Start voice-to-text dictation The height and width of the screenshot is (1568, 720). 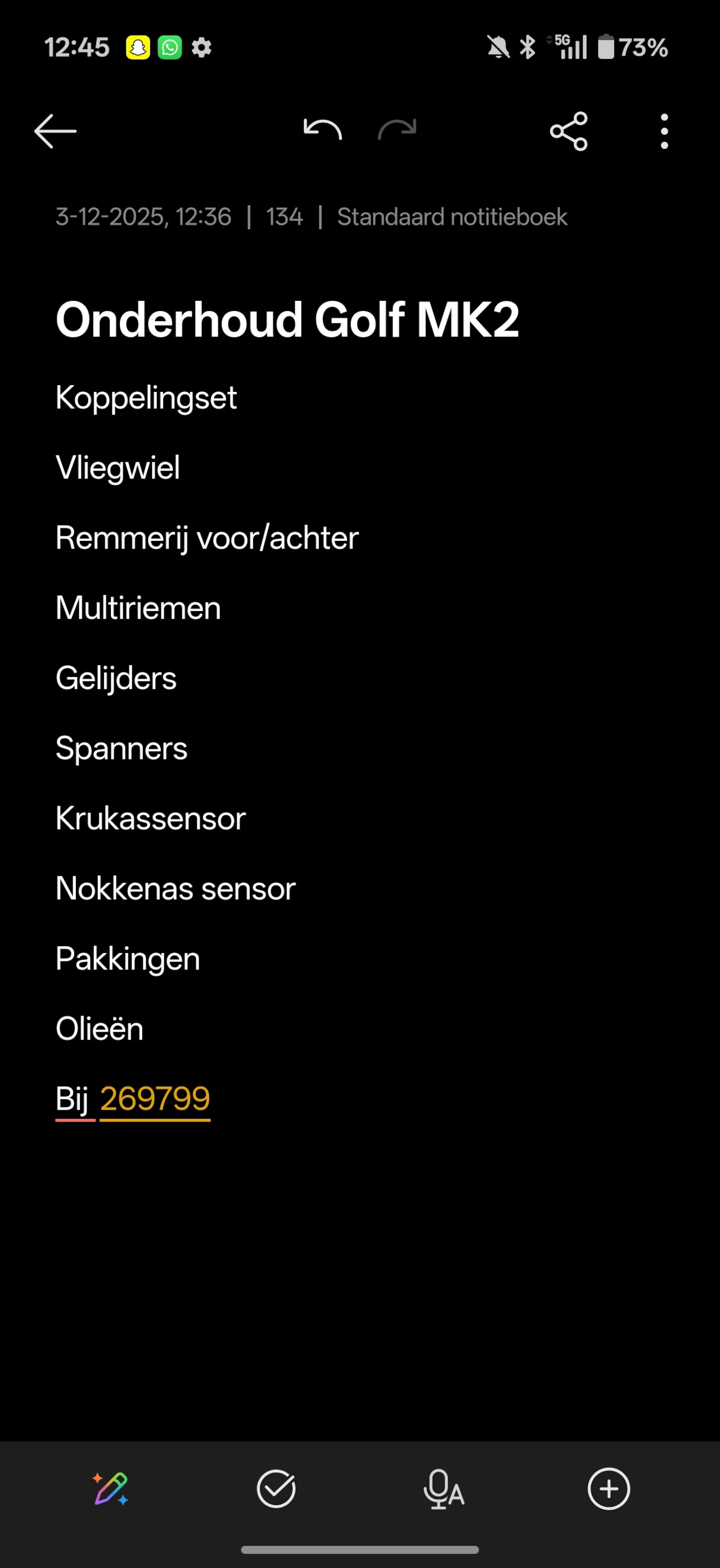click(443, 1488)
